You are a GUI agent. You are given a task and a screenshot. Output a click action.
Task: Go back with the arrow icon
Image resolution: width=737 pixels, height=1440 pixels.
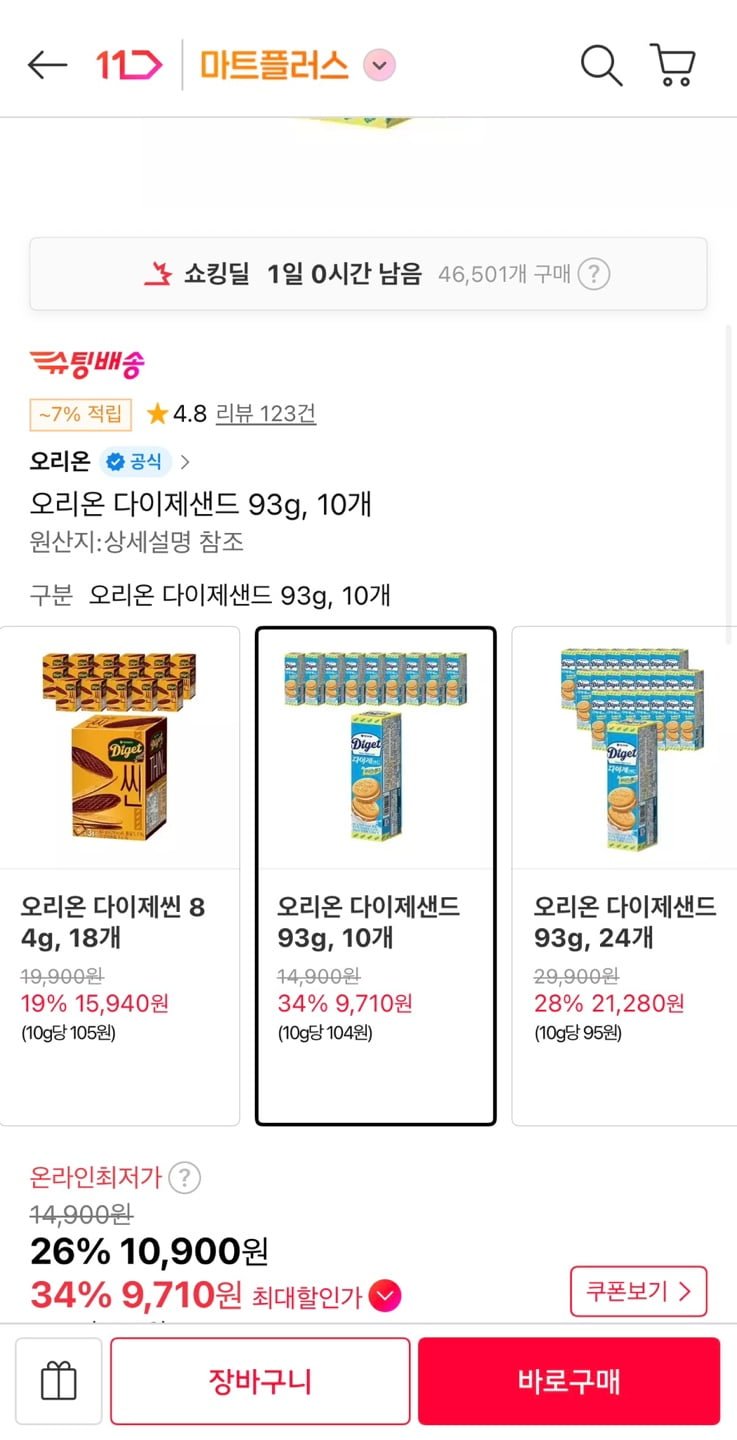point(47,65)
